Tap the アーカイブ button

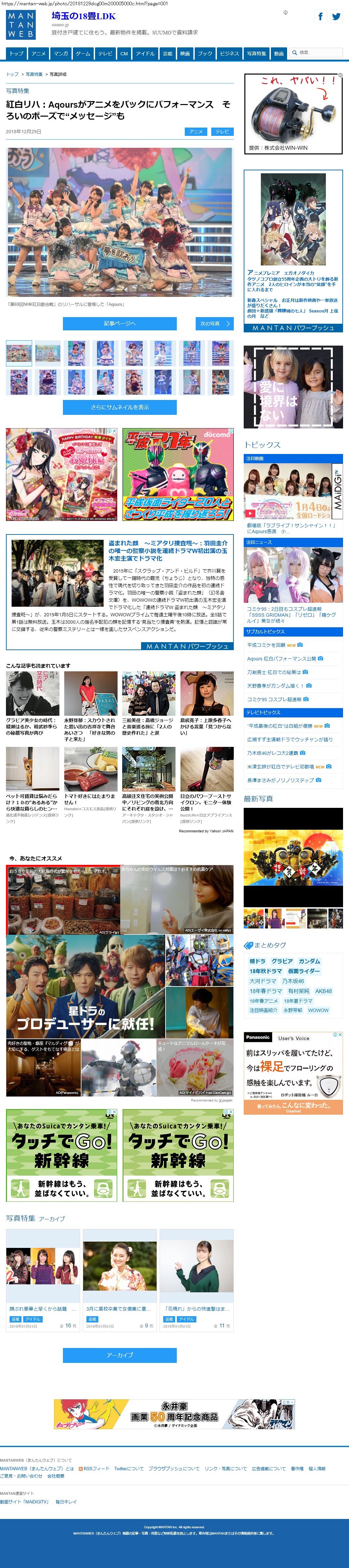[x=120, y=1355]
